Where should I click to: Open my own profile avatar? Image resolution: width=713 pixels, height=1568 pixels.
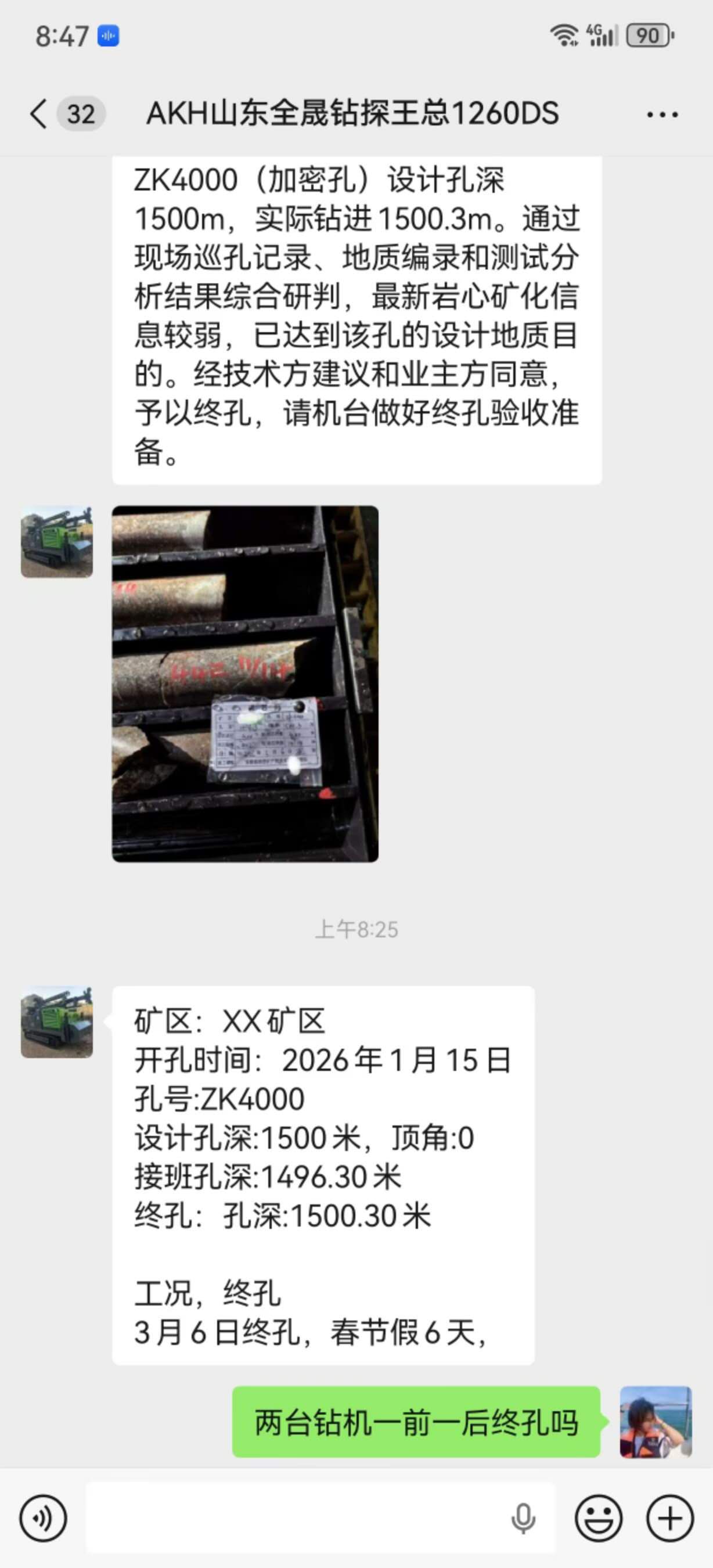coord(656,1422)
